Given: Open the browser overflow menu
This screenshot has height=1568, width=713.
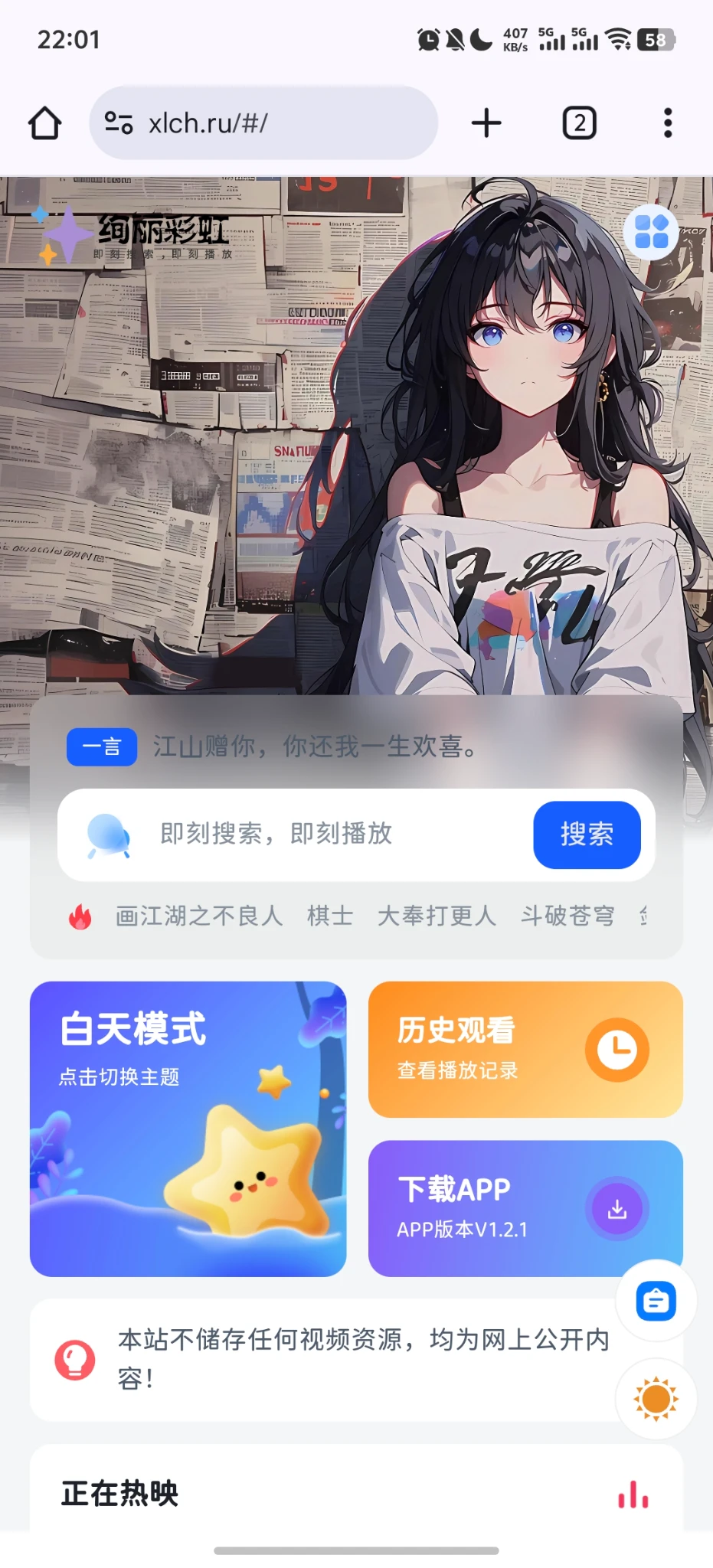Looking at the screenshot, I should point(668,123).
